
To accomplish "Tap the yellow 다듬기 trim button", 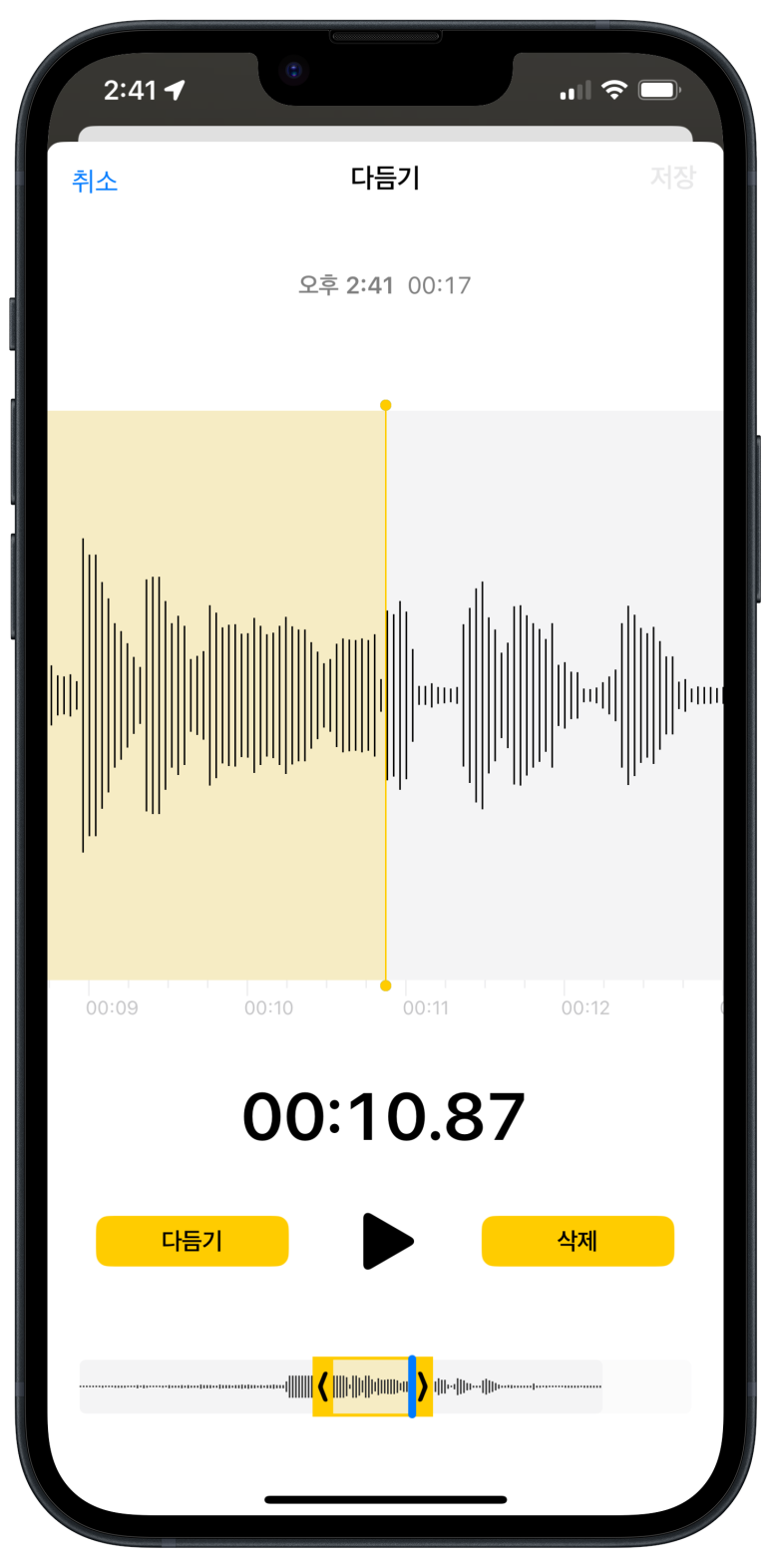I will (193, 1241).
